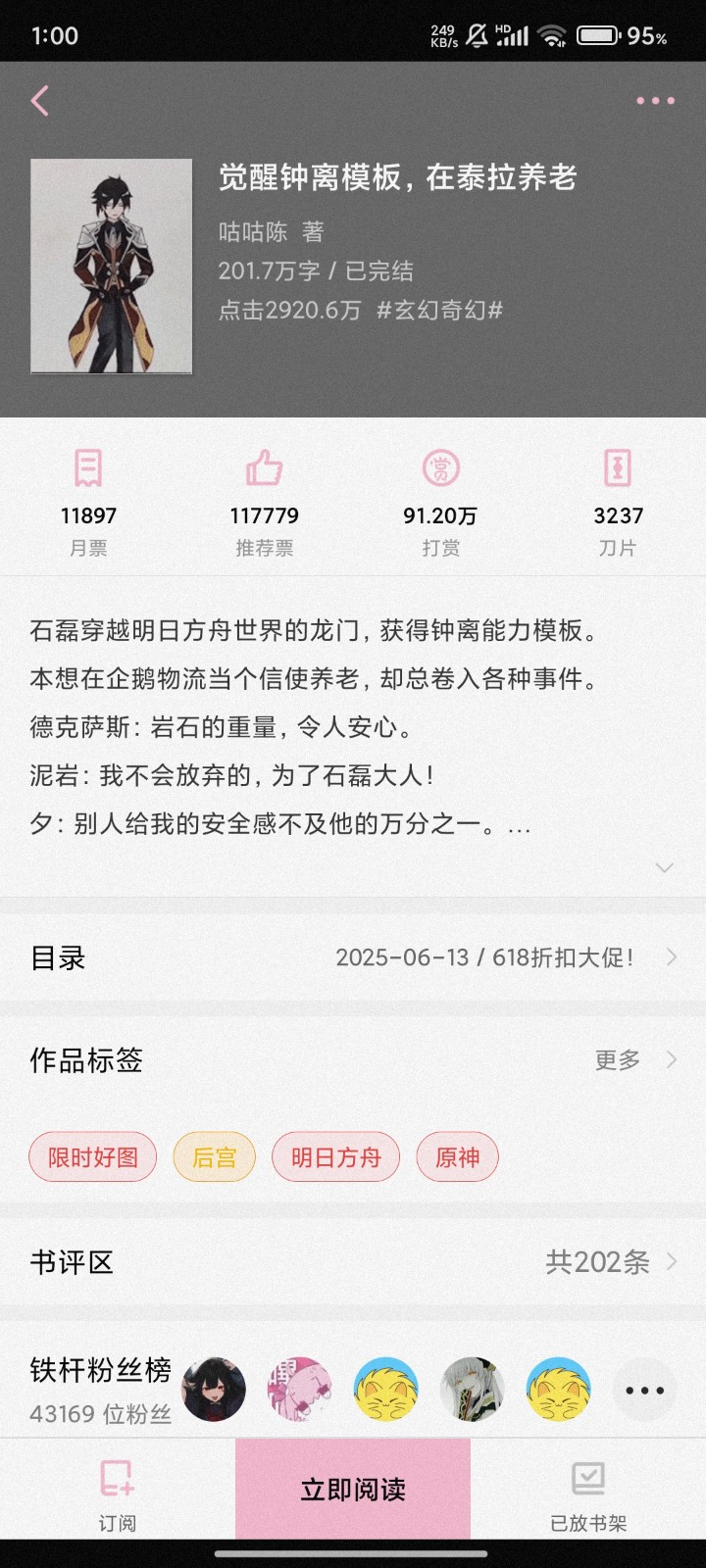Vote with 月票 monthly ticket
The height and width of the screenshot is (1568, 706).
[88, 502]
